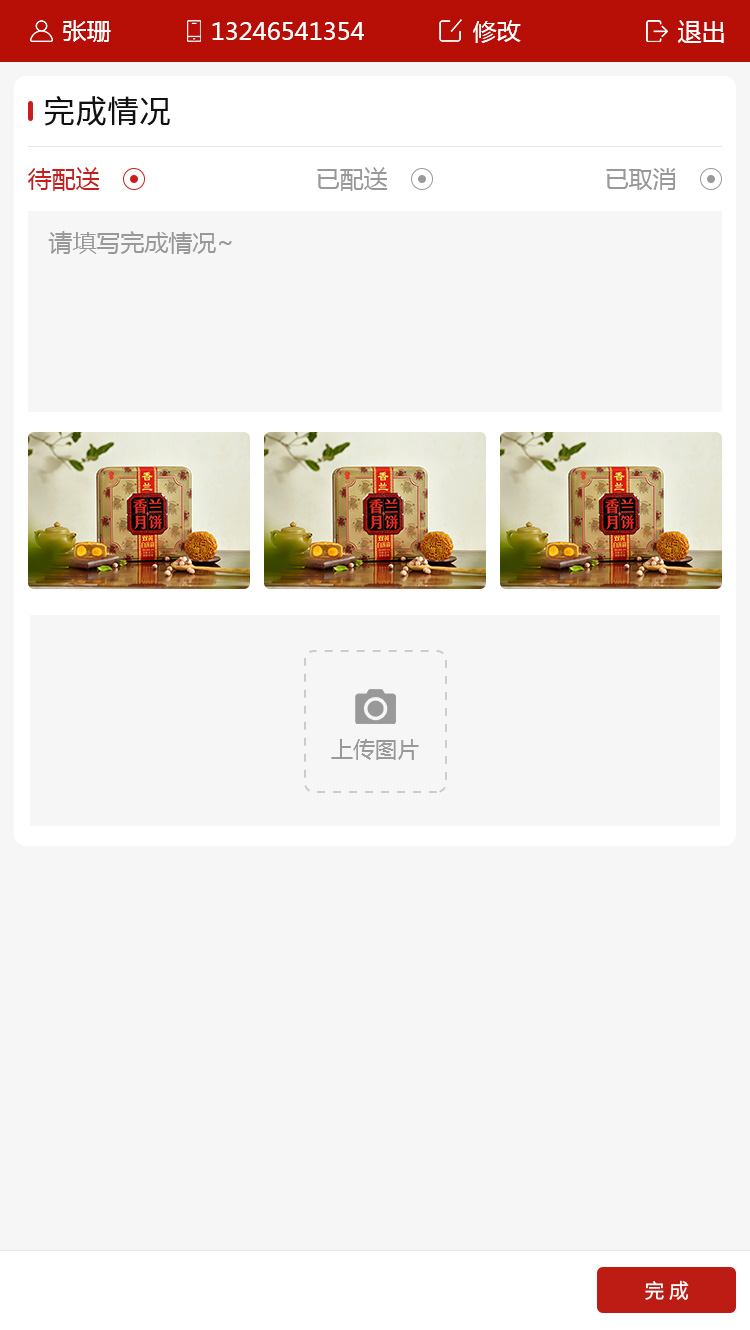Choose the 已配送 status
Screen dimensions: 750x1330
[x=422, y=179]
